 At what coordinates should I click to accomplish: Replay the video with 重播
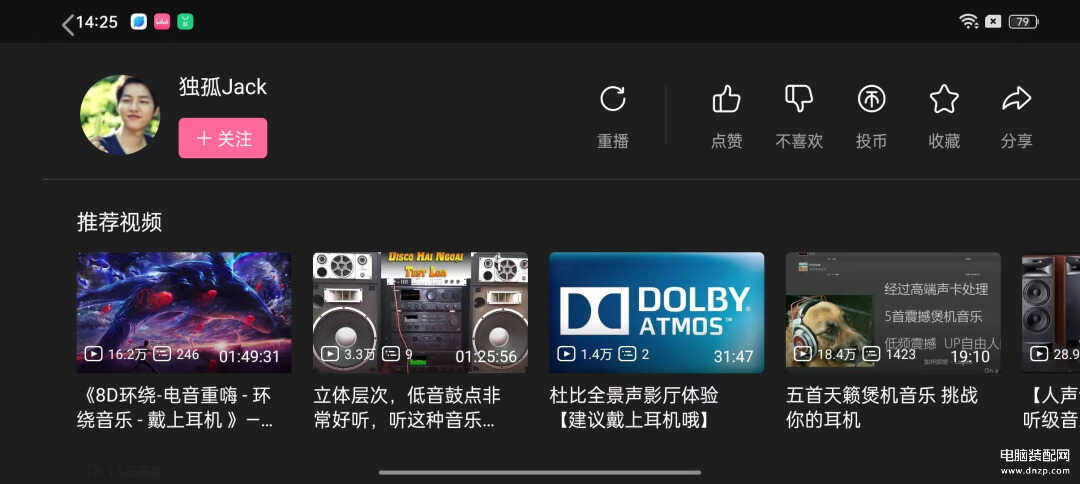pos(613,115)
